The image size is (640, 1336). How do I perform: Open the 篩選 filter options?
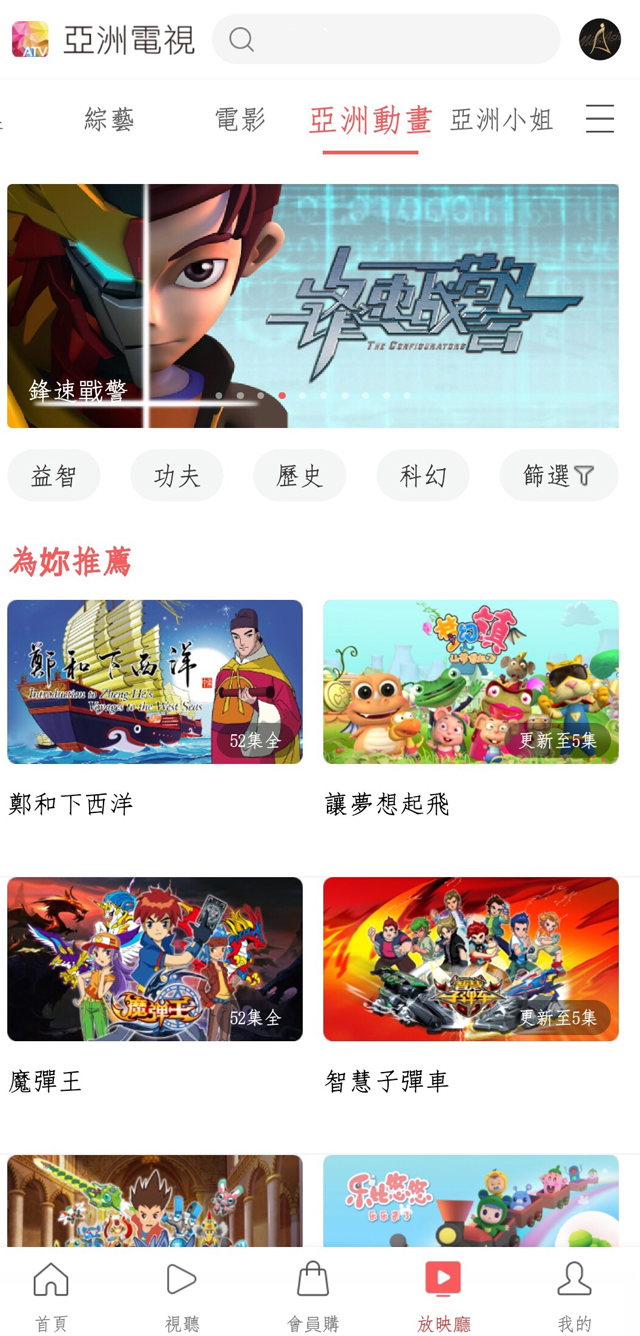coord(559,476)
